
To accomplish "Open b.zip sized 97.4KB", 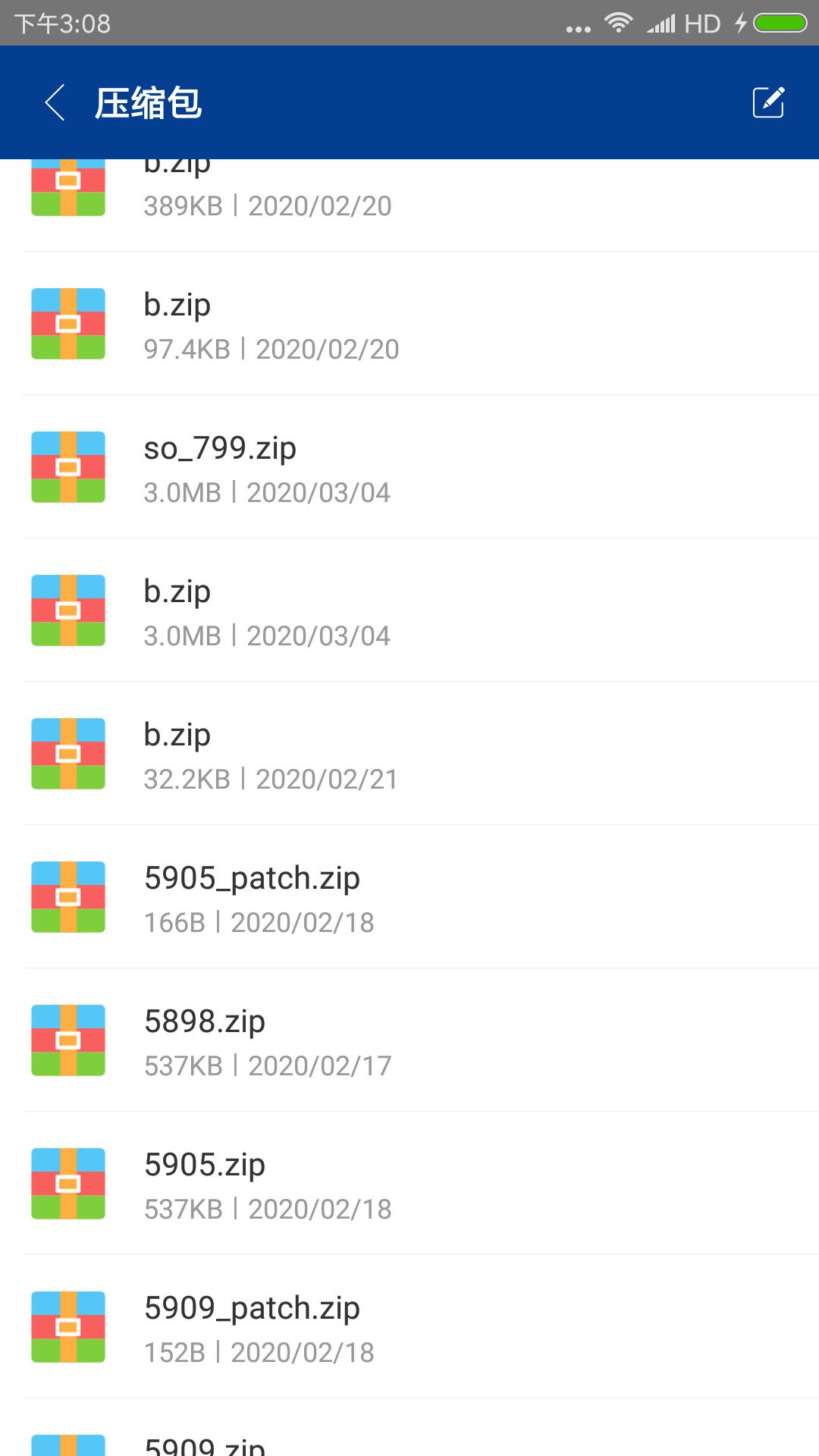I will (x=409, y=325).
